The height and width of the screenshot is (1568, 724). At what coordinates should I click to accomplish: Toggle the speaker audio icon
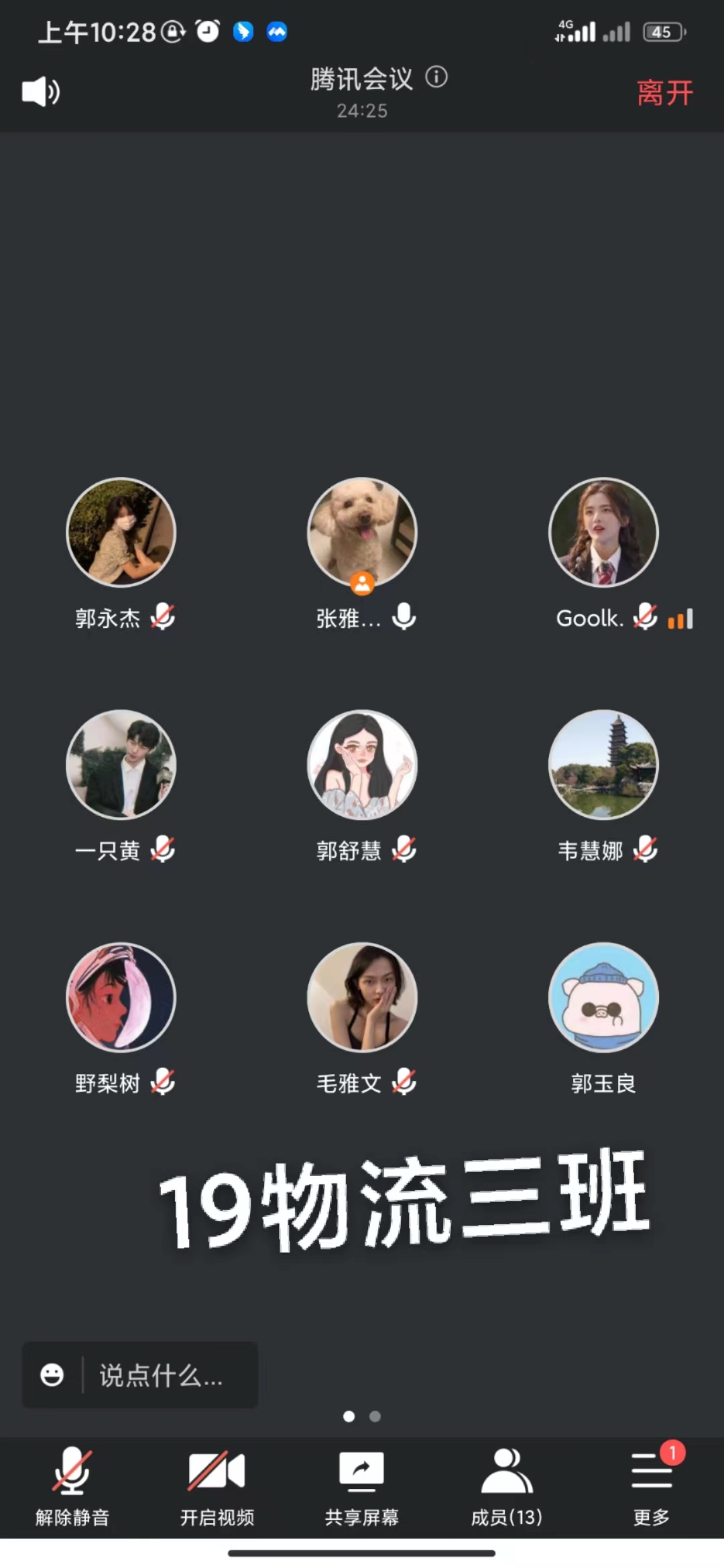(41, 92)
